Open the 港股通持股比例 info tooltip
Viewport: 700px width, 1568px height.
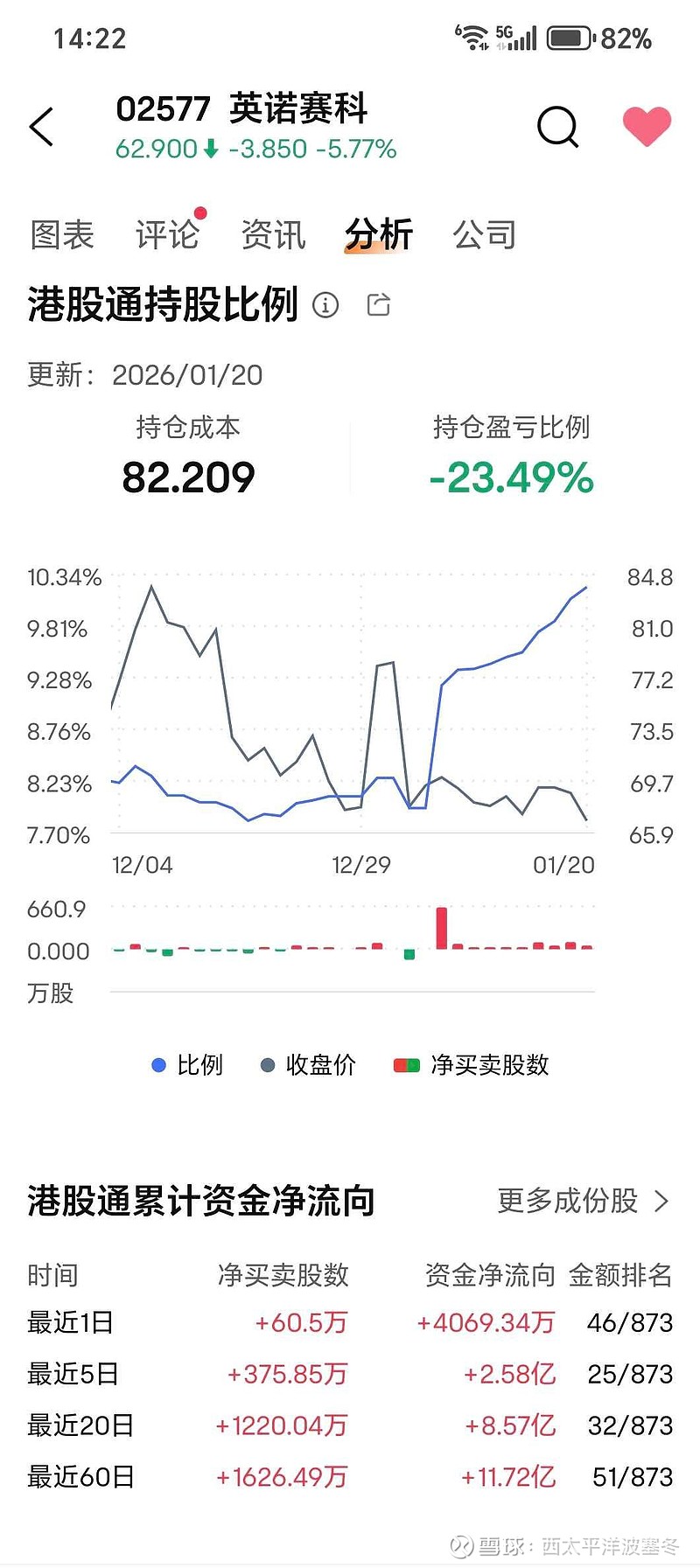click(325, 306)
